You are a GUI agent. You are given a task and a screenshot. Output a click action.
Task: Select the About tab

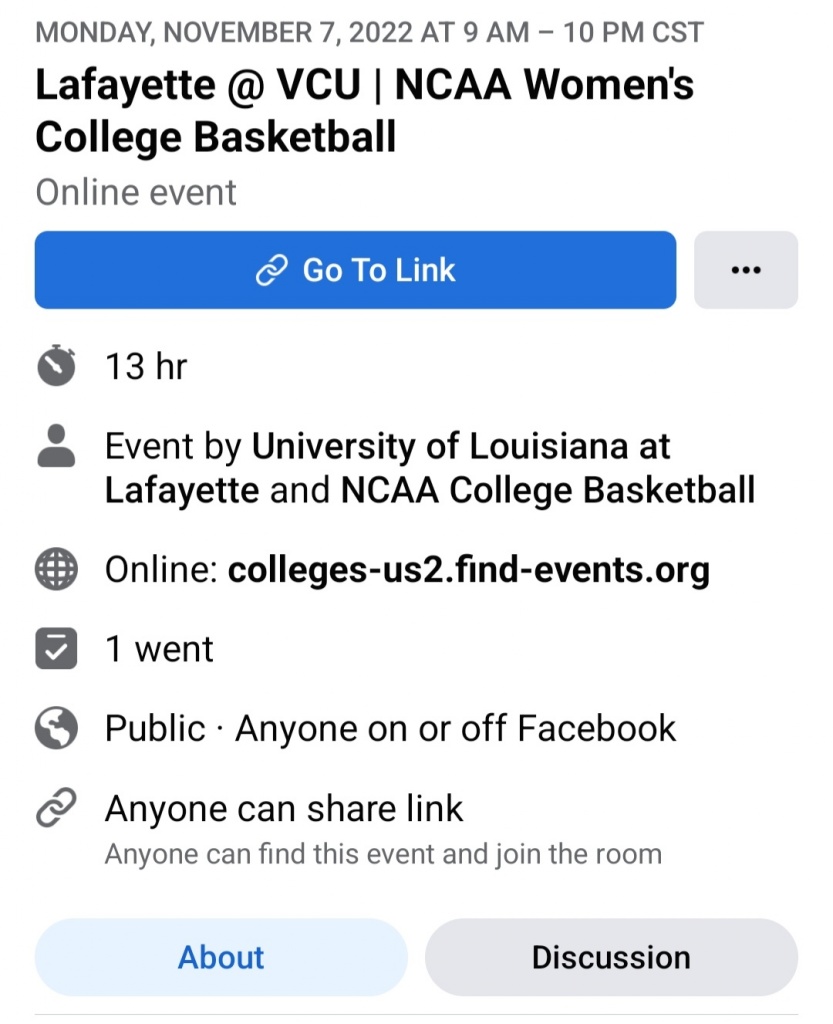point(221,957)
